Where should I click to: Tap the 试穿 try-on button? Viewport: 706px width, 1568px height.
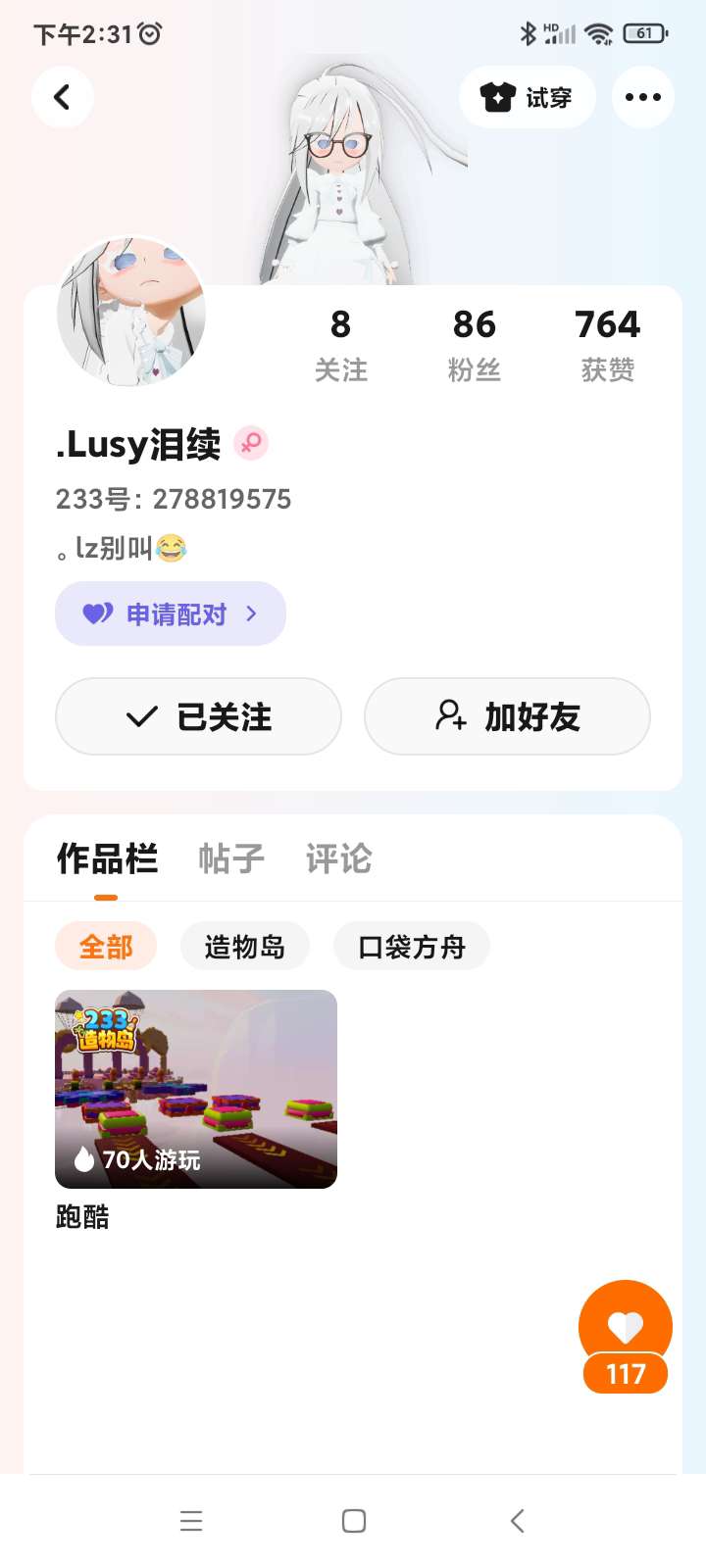point(528,97)
